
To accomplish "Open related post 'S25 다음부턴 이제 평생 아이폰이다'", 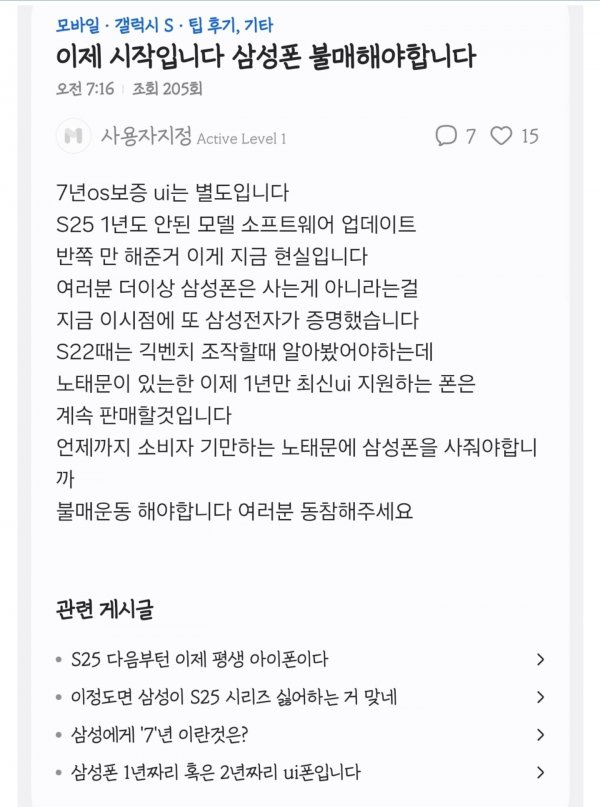I will click(x=300, y=659).
